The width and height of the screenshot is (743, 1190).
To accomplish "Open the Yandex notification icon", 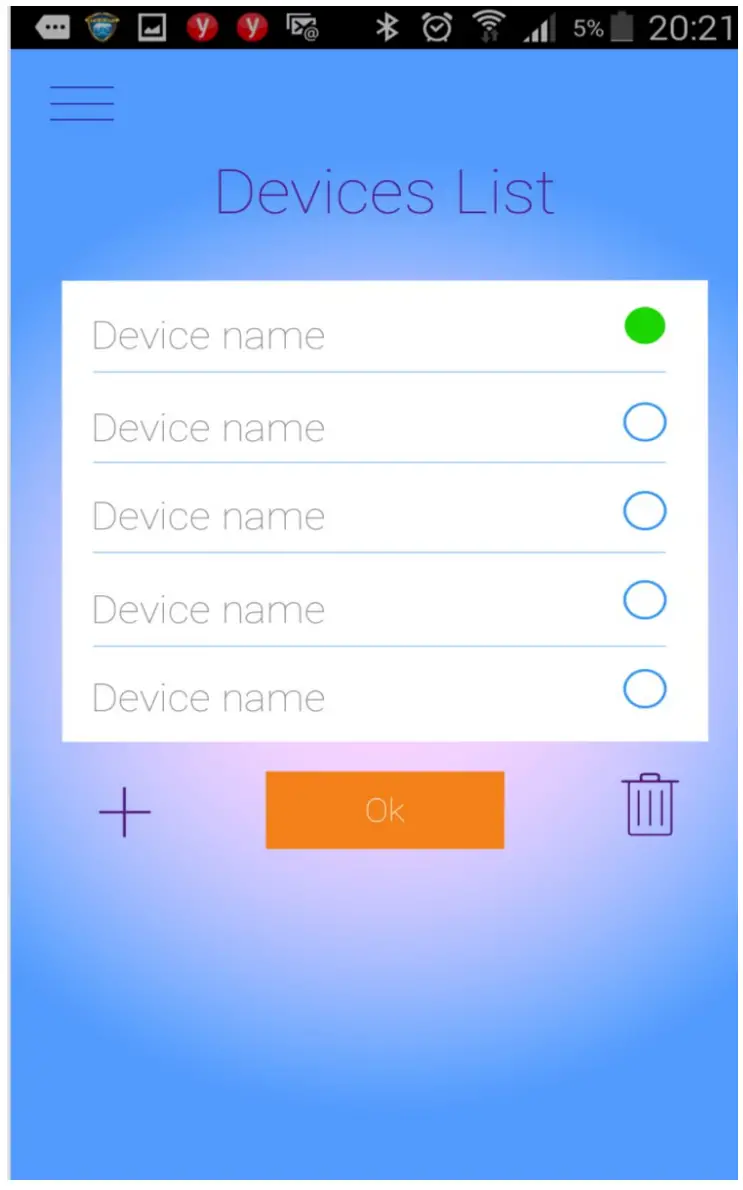I will point(202,27).
